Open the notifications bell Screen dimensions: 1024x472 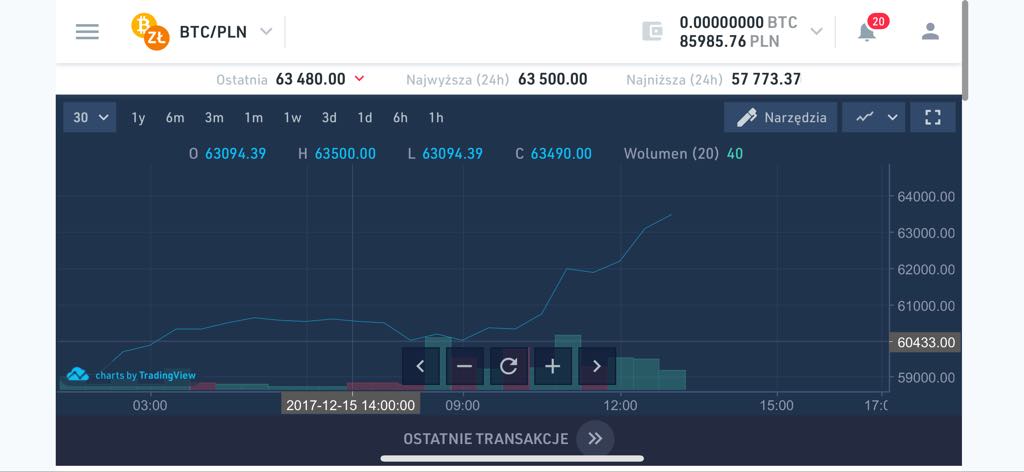click(x=867, y=31)
